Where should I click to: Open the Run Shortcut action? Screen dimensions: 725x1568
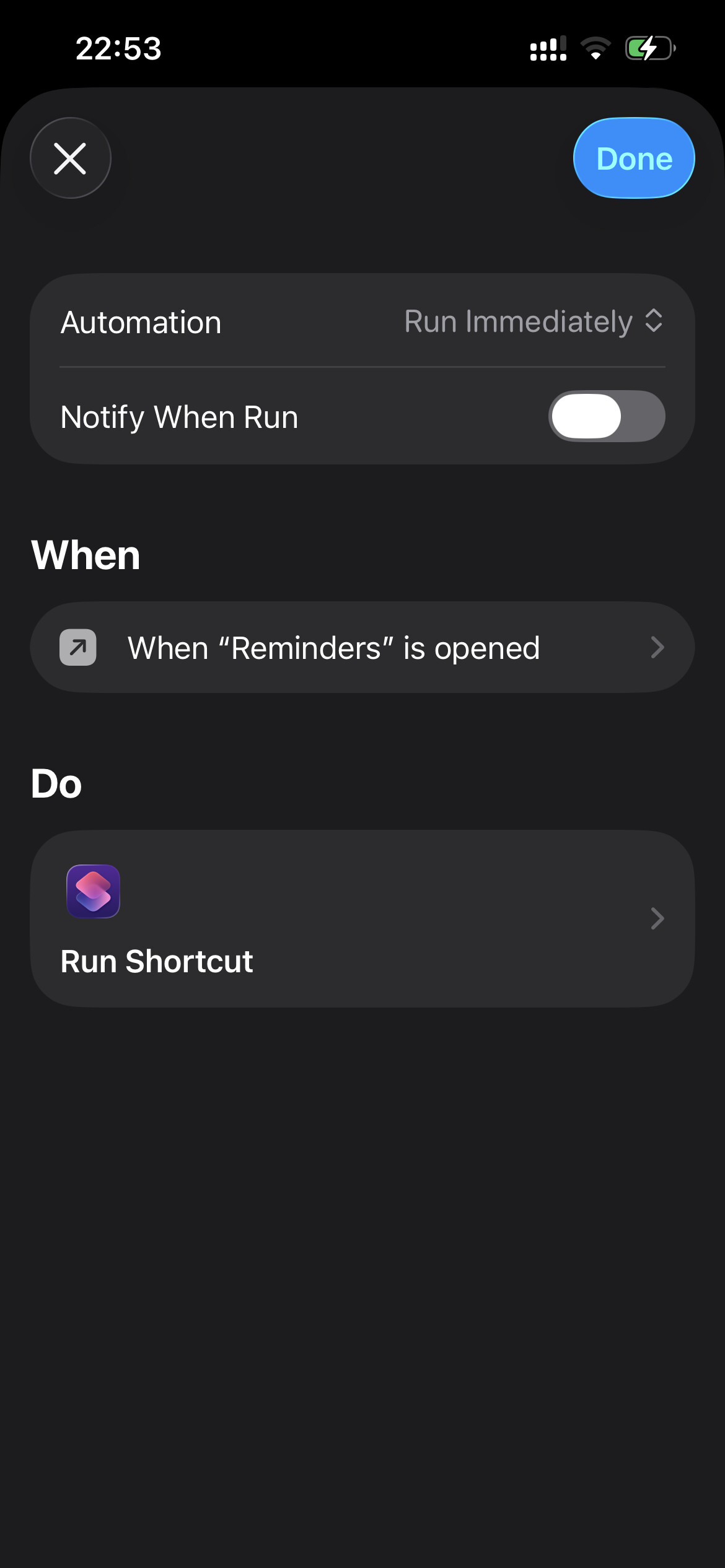[x=362, y=918]
